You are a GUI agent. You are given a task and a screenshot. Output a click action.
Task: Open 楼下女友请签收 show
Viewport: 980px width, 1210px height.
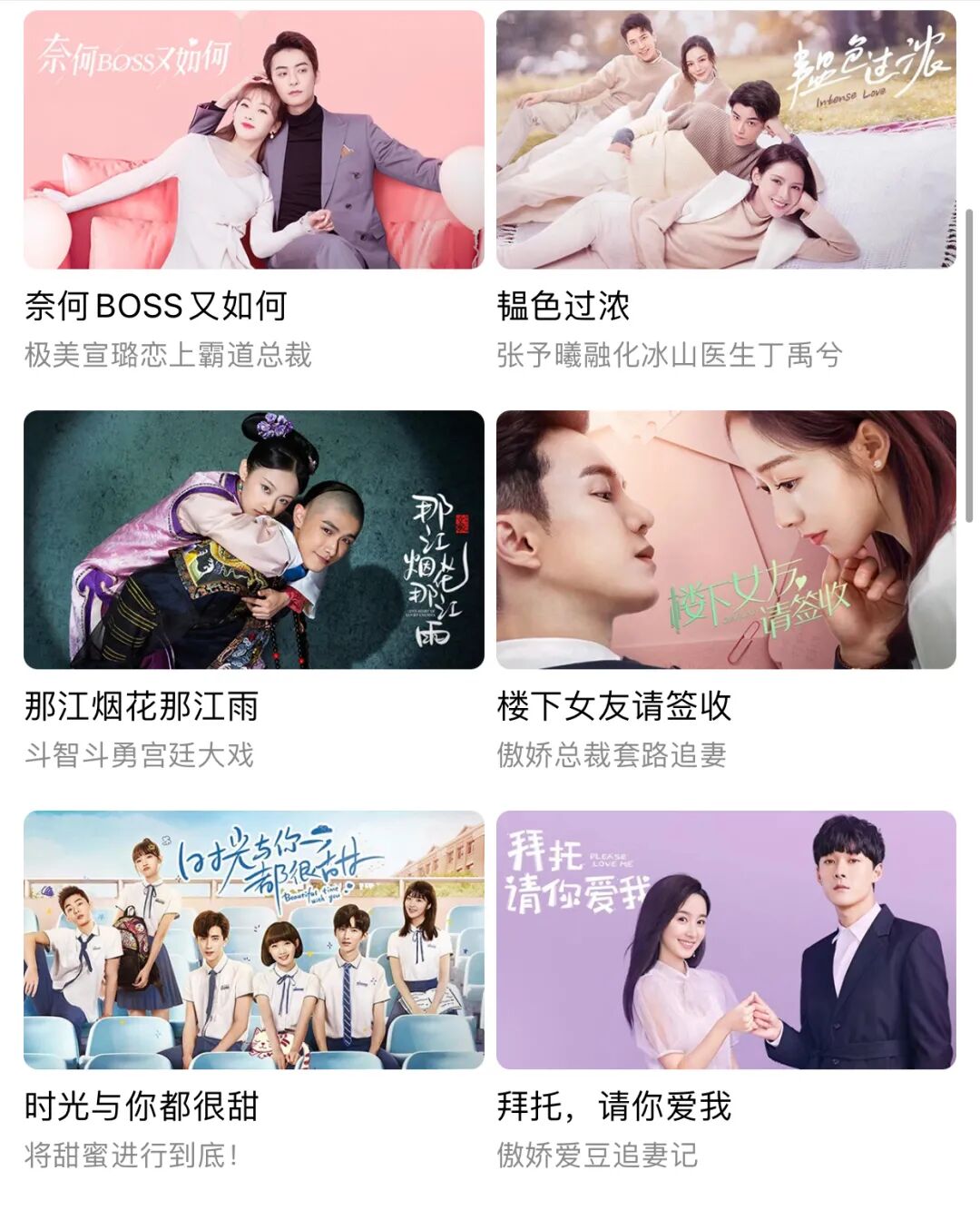[x=725, y=539]
